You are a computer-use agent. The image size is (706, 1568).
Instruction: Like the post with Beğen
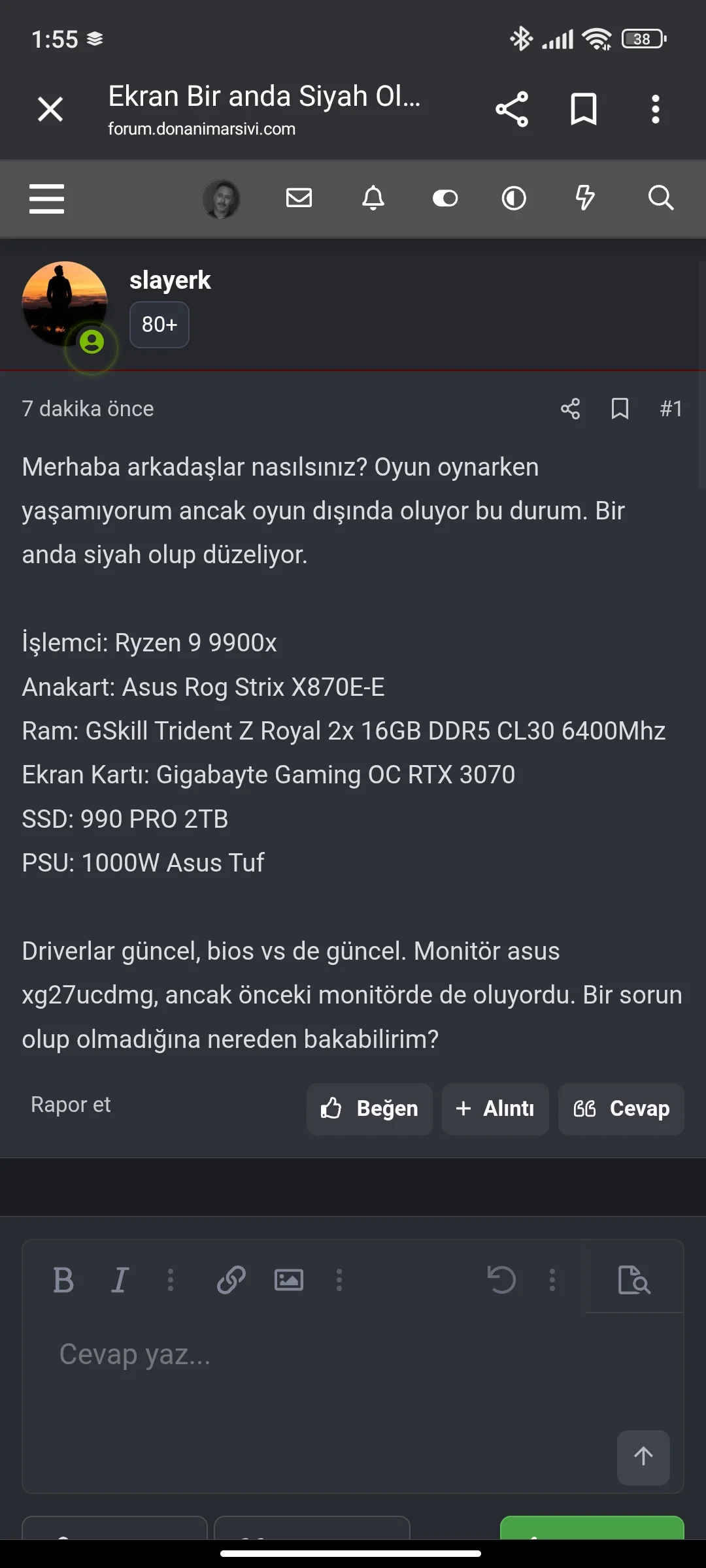click(369, 1109)
